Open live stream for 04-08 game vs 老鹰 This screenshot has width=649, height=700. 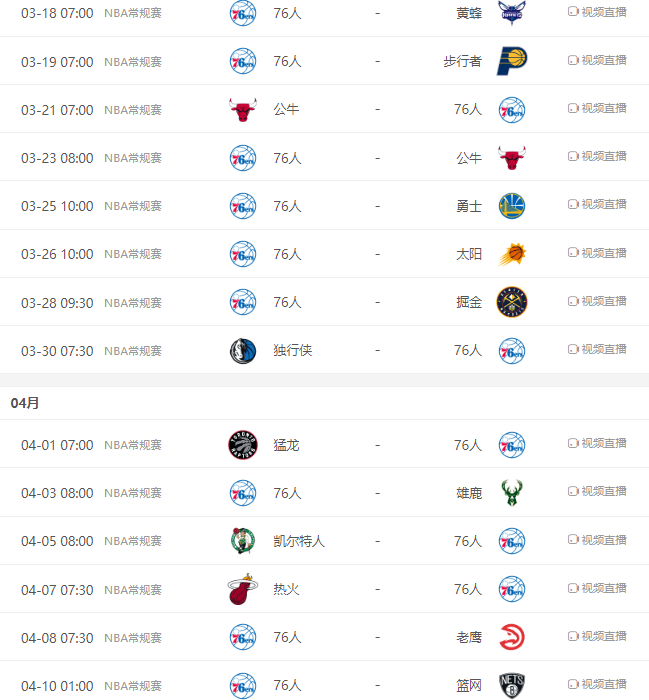coord(597,636)
